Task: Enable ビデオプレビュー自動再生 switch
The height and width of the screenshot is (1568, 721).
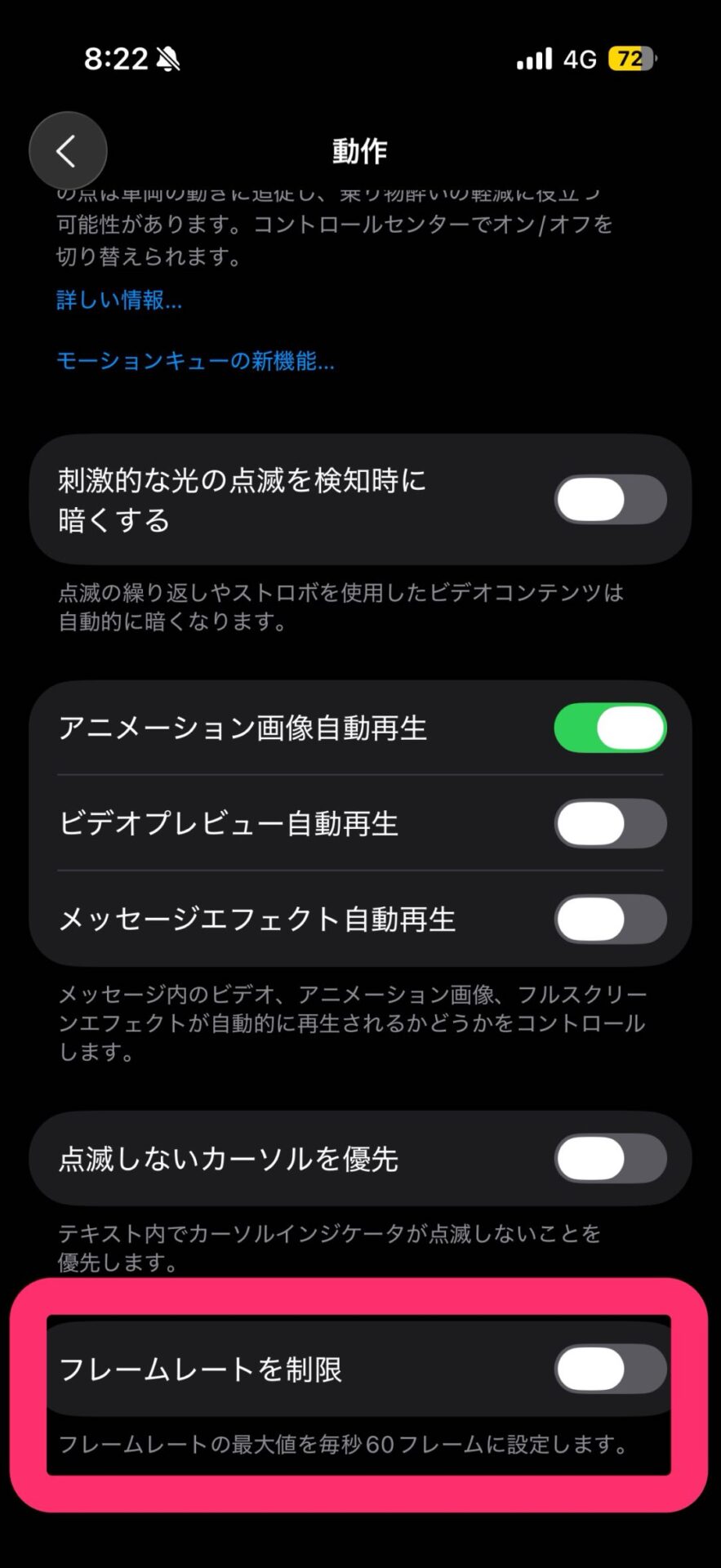Action: click(x=610, y=824)
